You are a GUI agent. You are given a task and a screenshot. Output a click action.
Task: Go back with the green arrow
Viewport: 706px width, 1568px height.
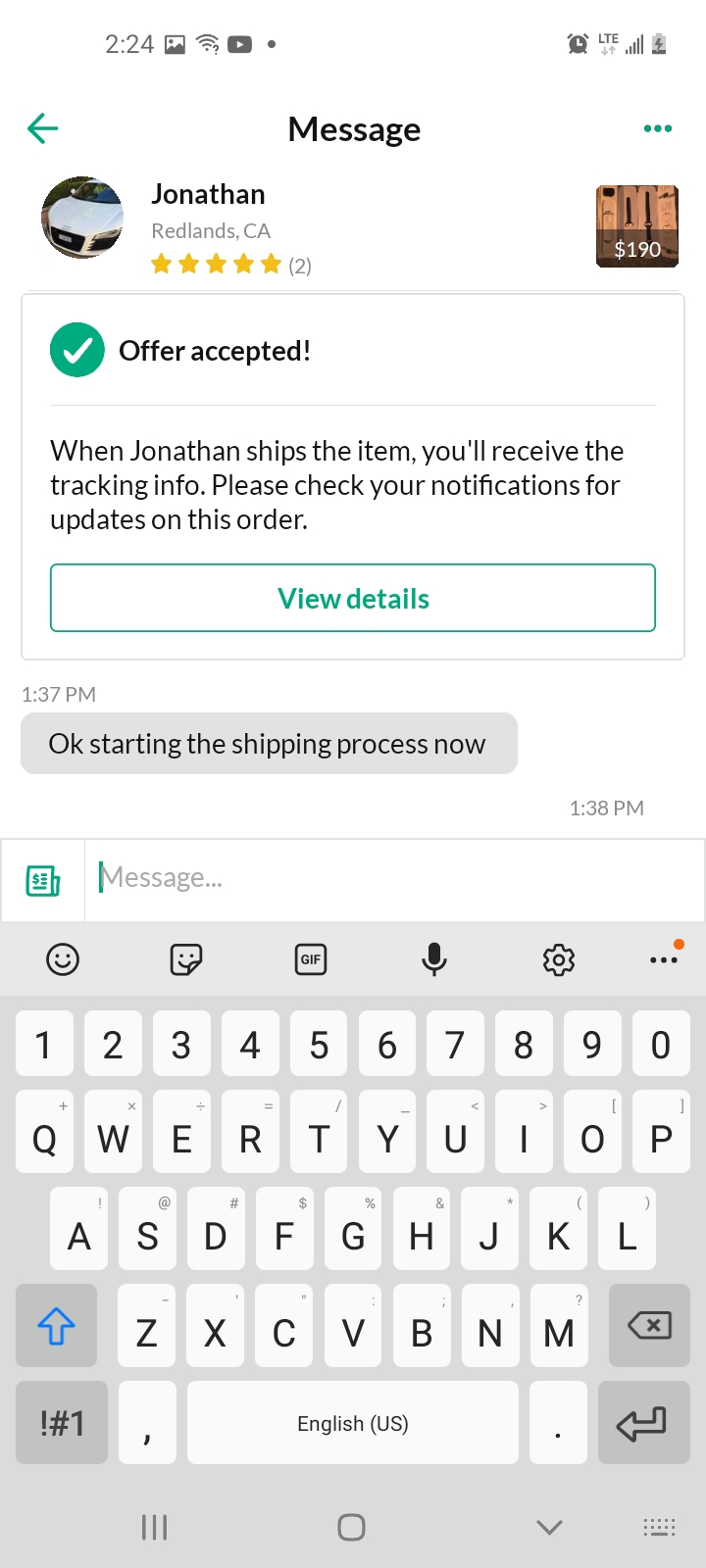tap(41, 127)
